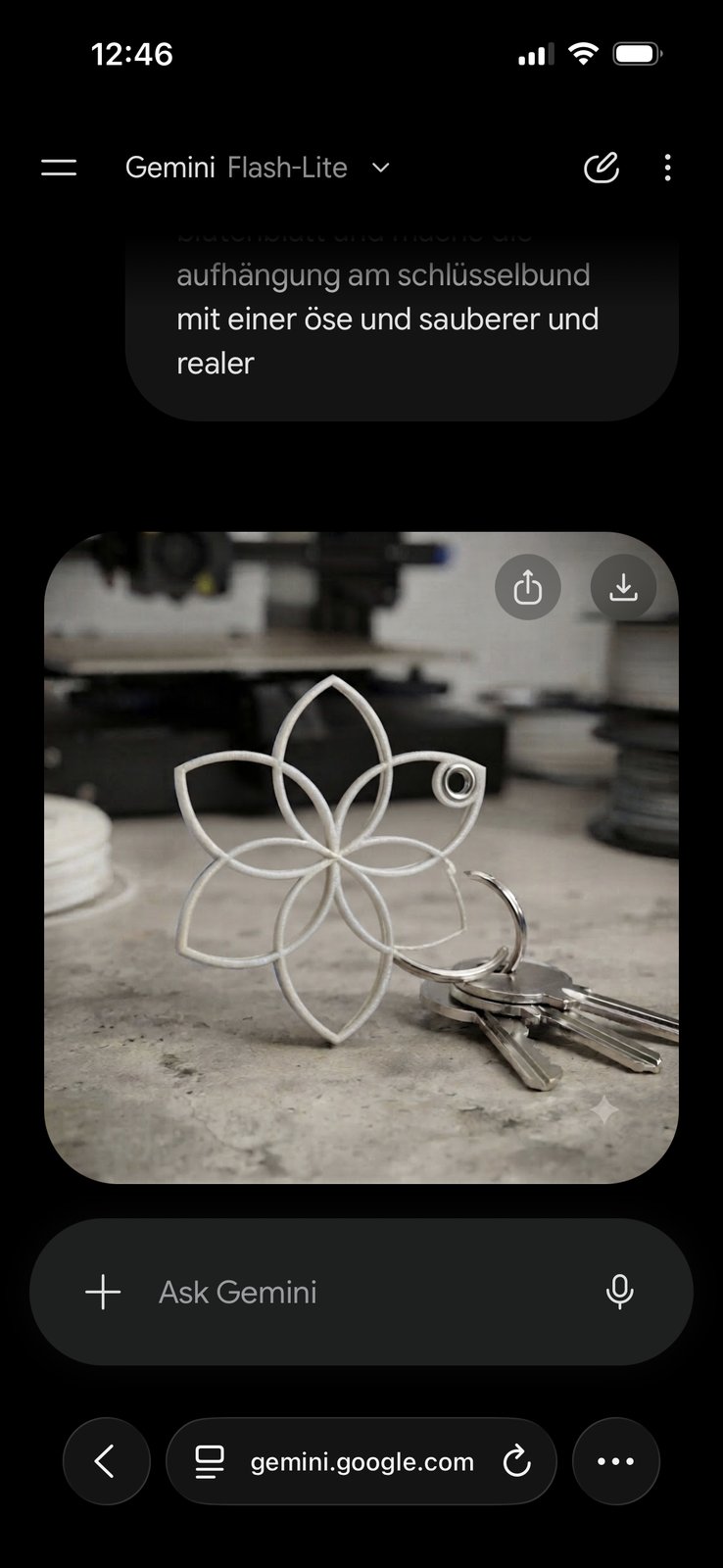Reload the gemini.google.com page

coord(516,1462)
